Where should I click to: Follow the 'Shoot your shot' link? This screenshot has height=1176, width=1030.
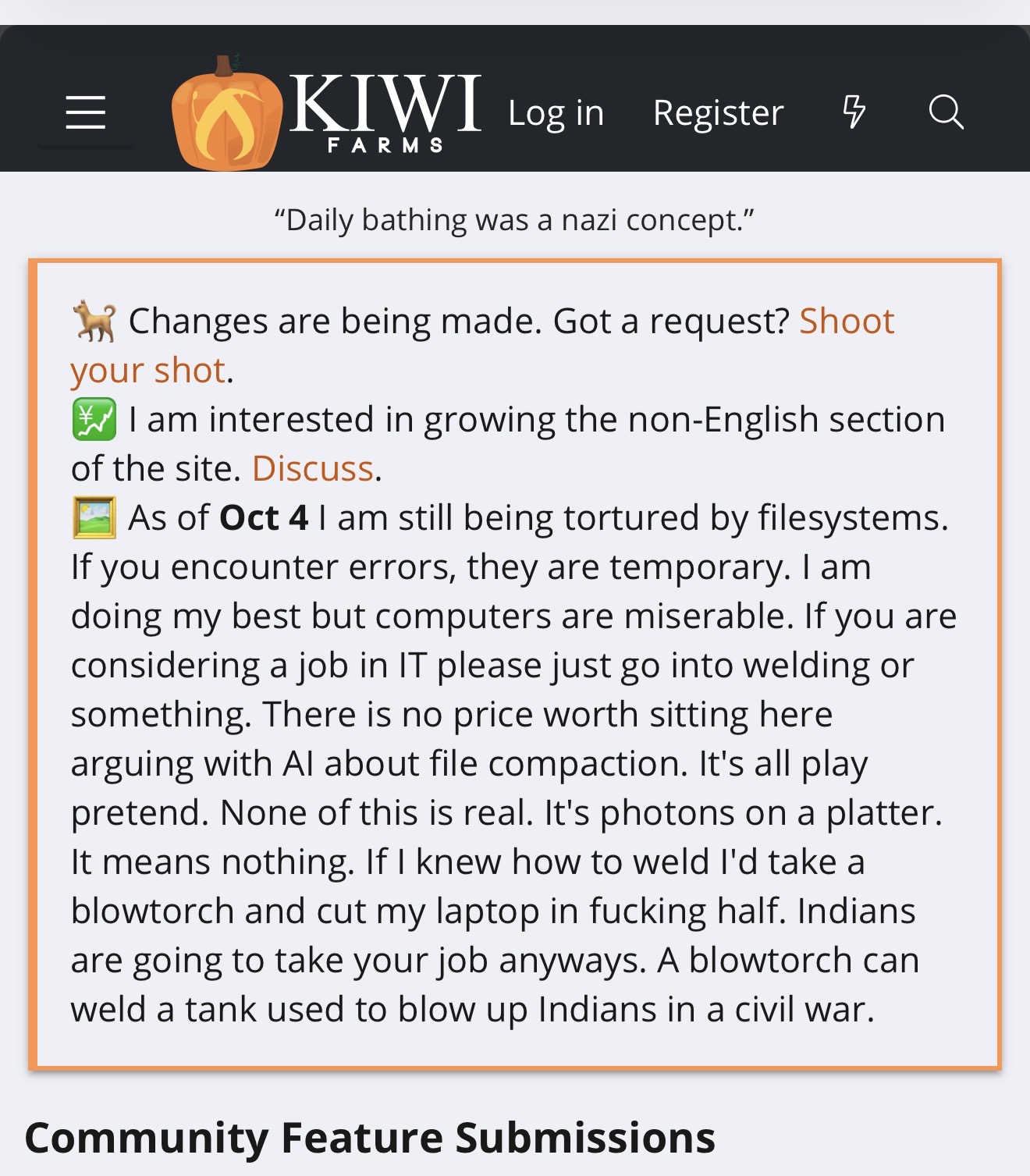(x=846, y=322)
